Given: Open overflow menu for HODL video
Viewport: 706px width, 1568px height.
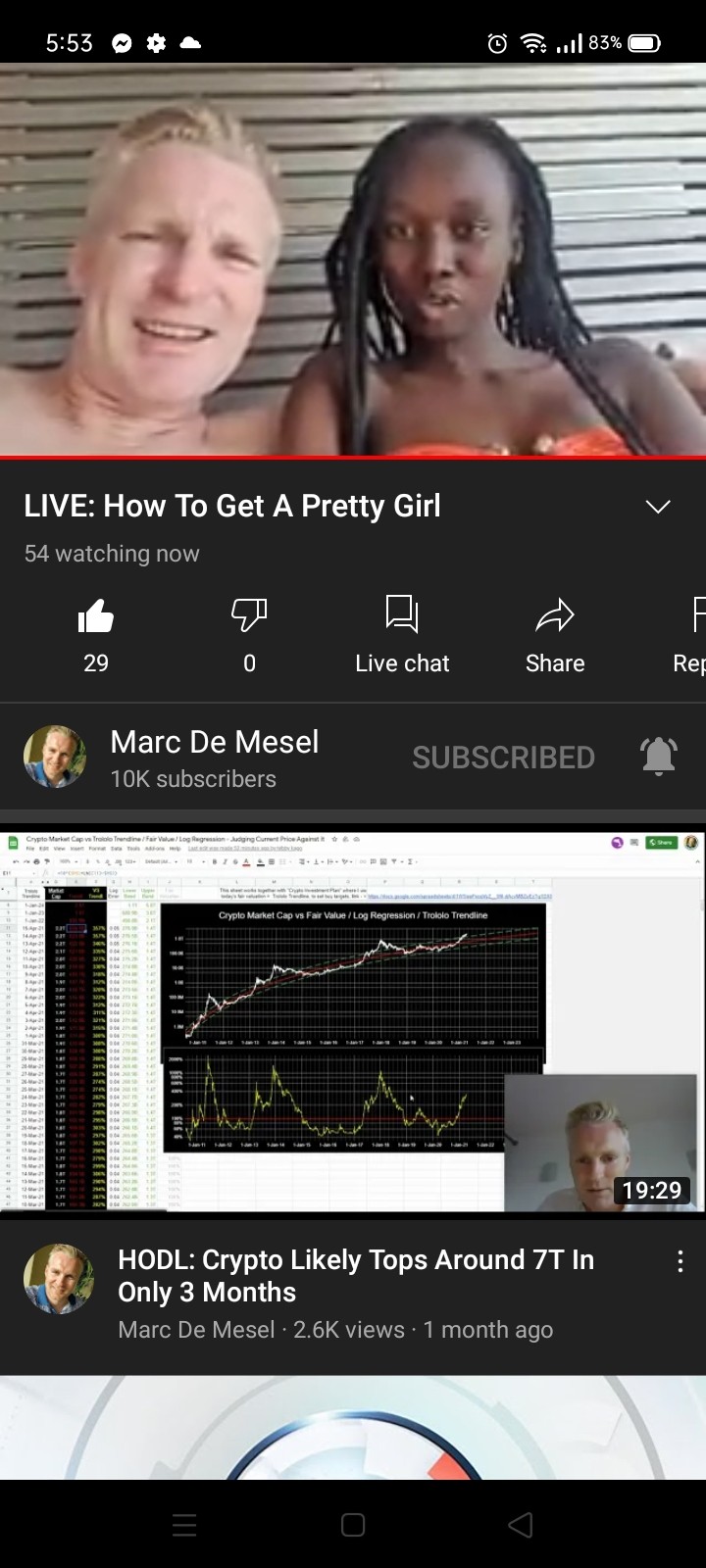Looking at the screenshot, I should [681, 1261].
